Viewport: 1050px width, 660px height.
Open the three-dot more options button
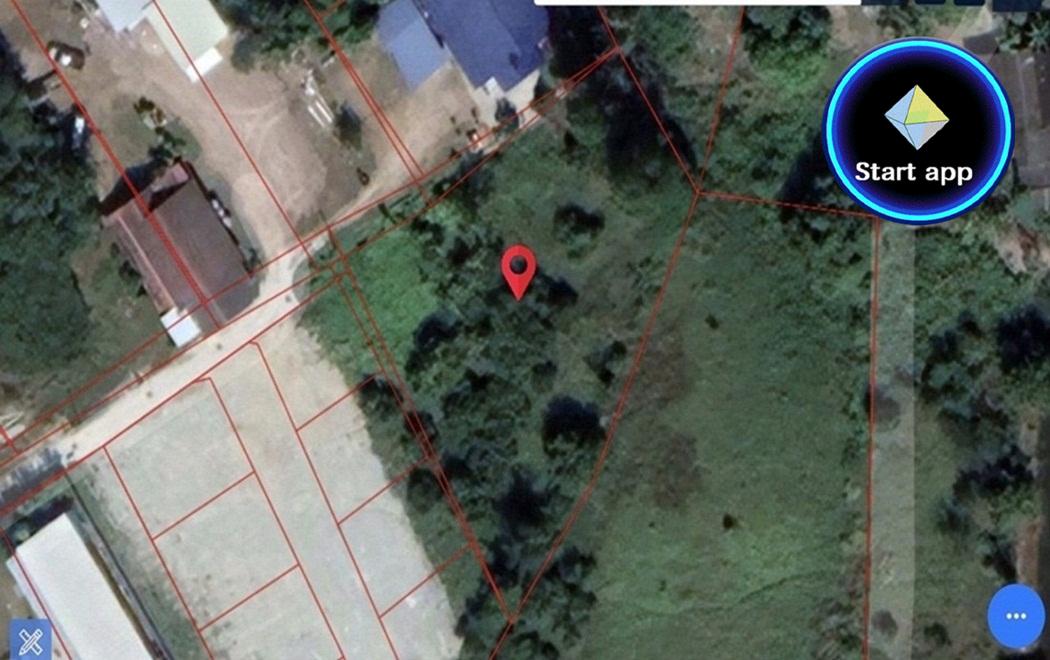pos(1017,616)
